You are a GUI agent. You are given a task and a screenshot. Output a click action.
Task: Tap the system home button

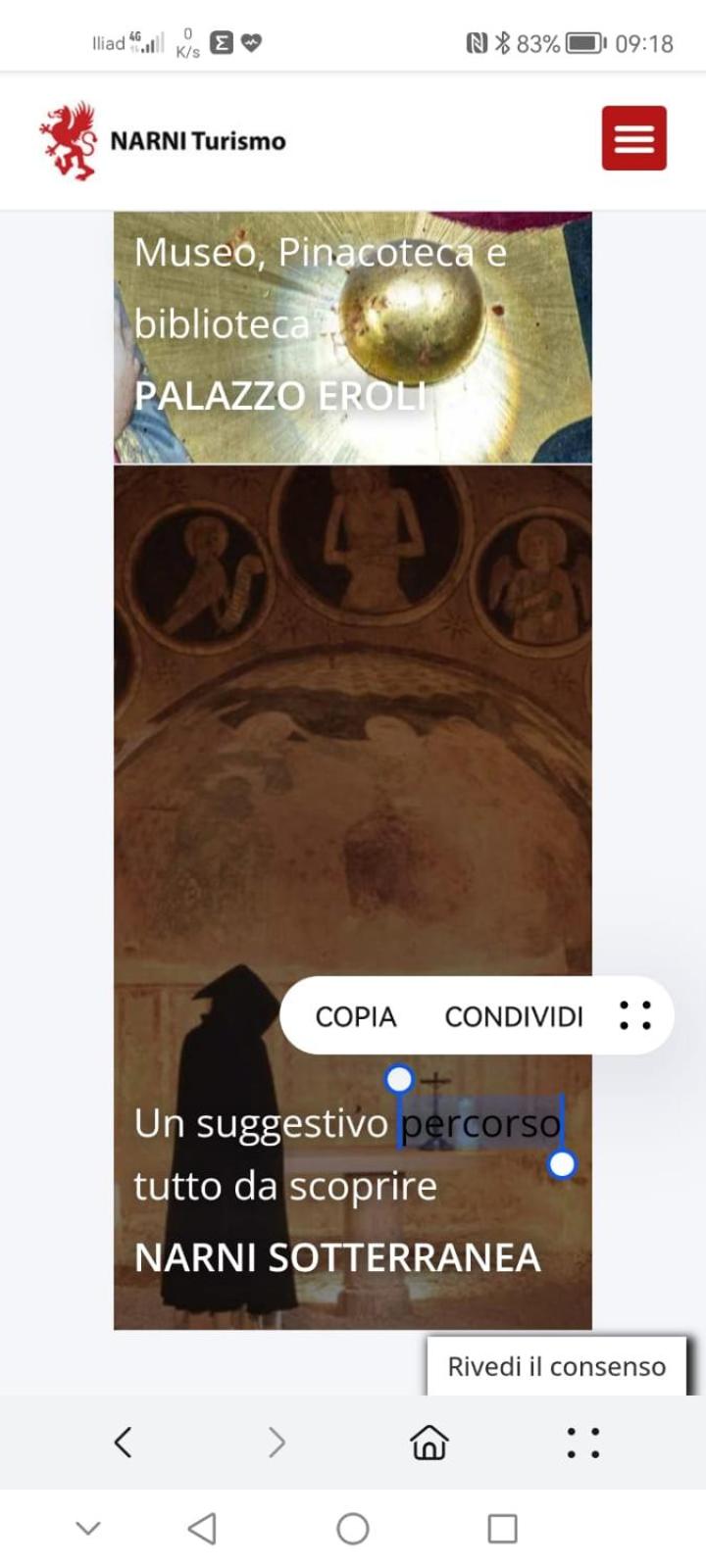(353, 1528)
